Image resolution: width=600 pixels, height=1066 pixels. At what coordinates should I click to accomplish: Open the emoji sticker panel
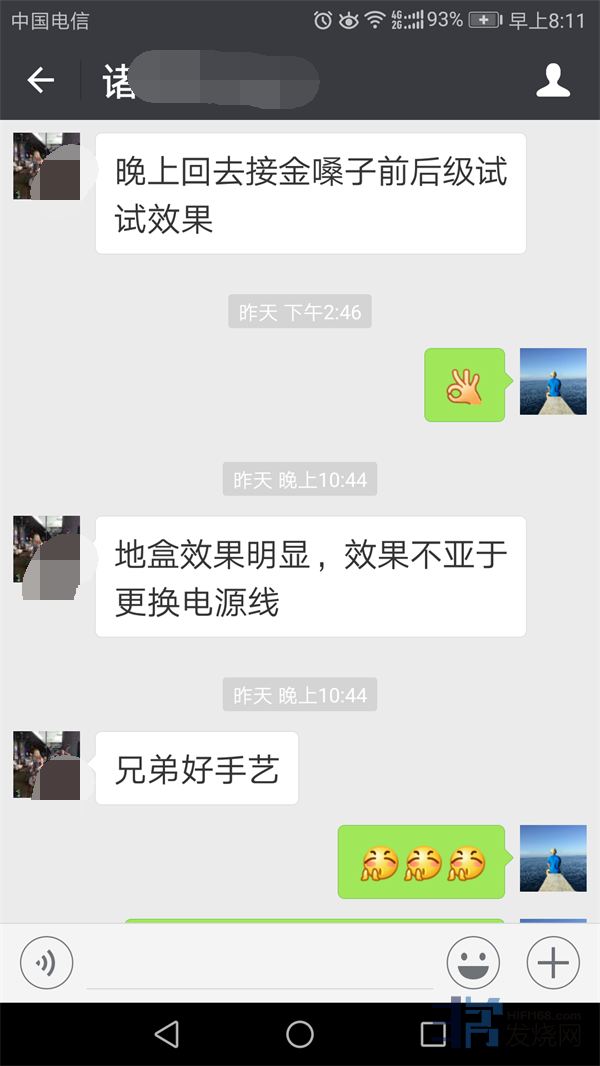tap(473, 964)
